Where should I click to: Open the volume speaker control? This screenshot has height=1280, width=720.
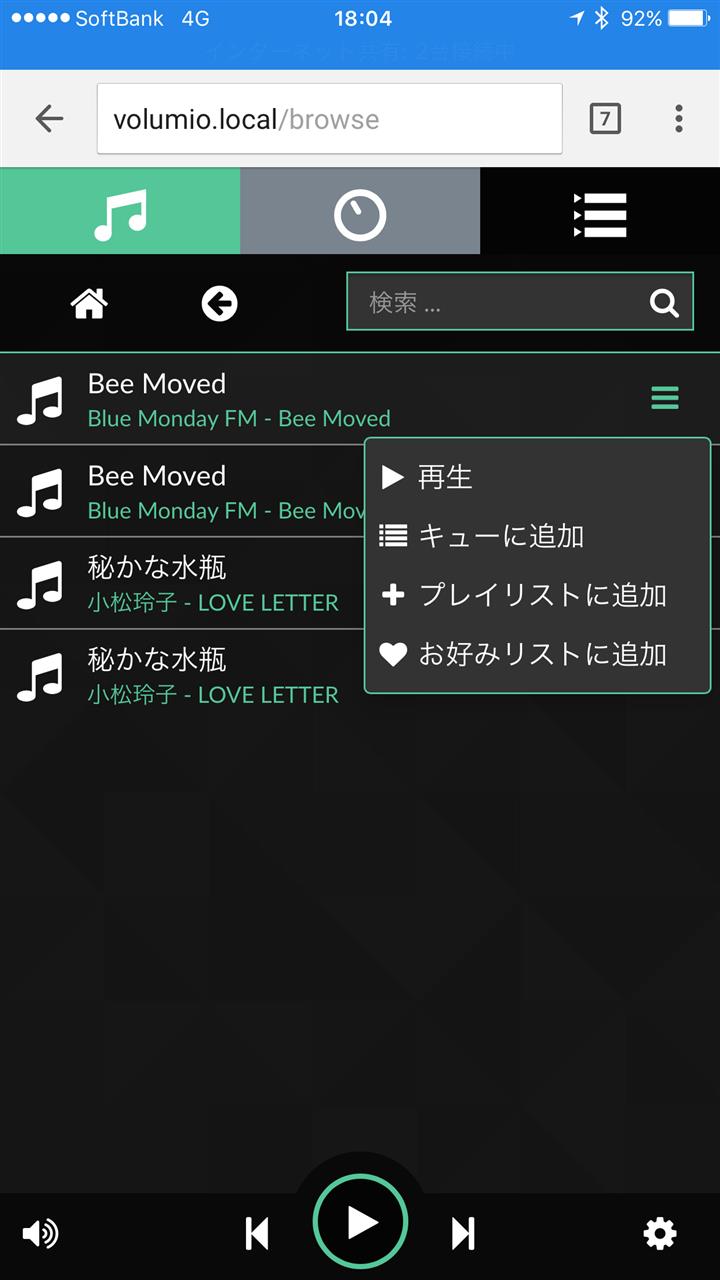(x=40, y=1234)
